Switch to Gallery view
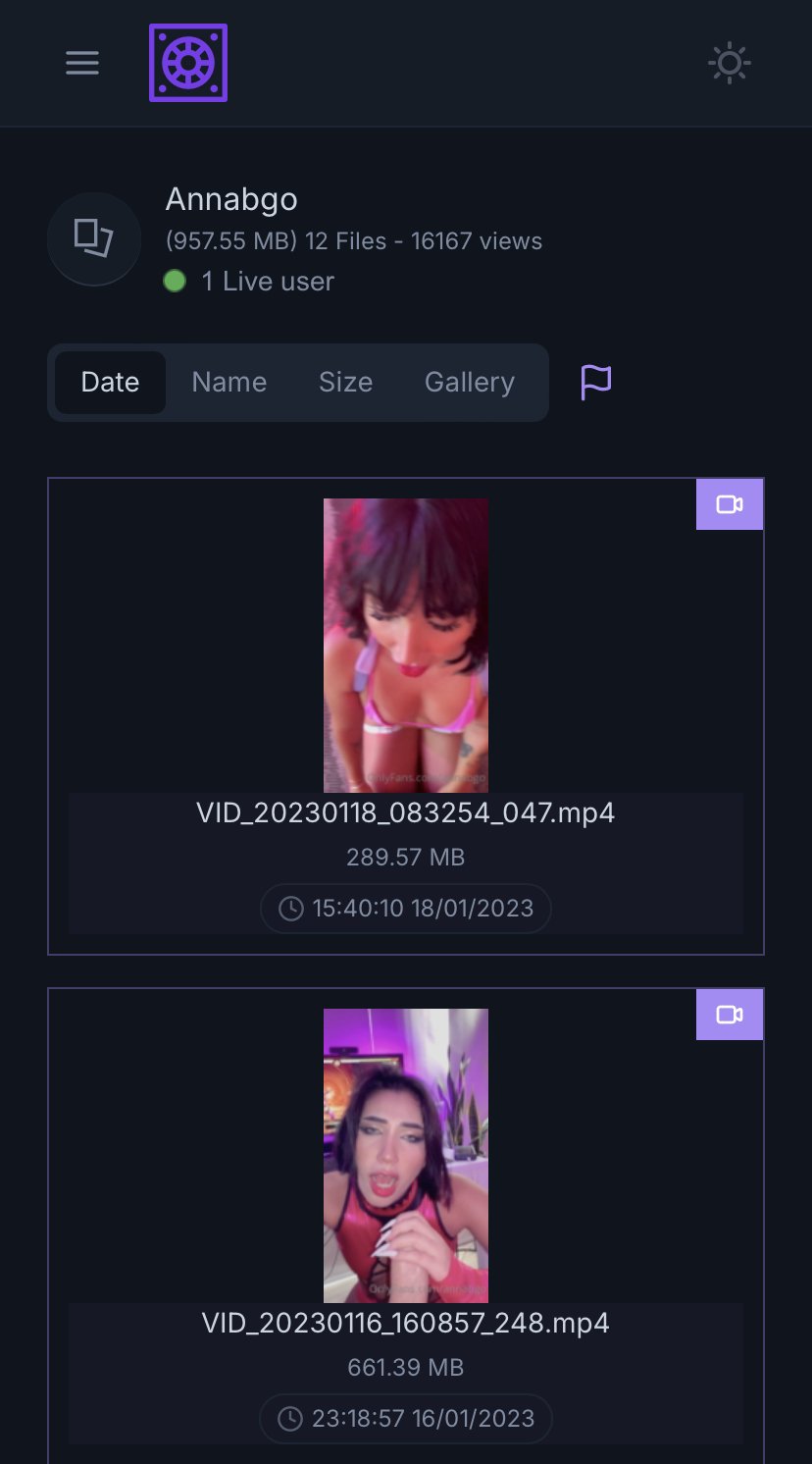This screenshot has width=812, height=1464. coord(469,383)
